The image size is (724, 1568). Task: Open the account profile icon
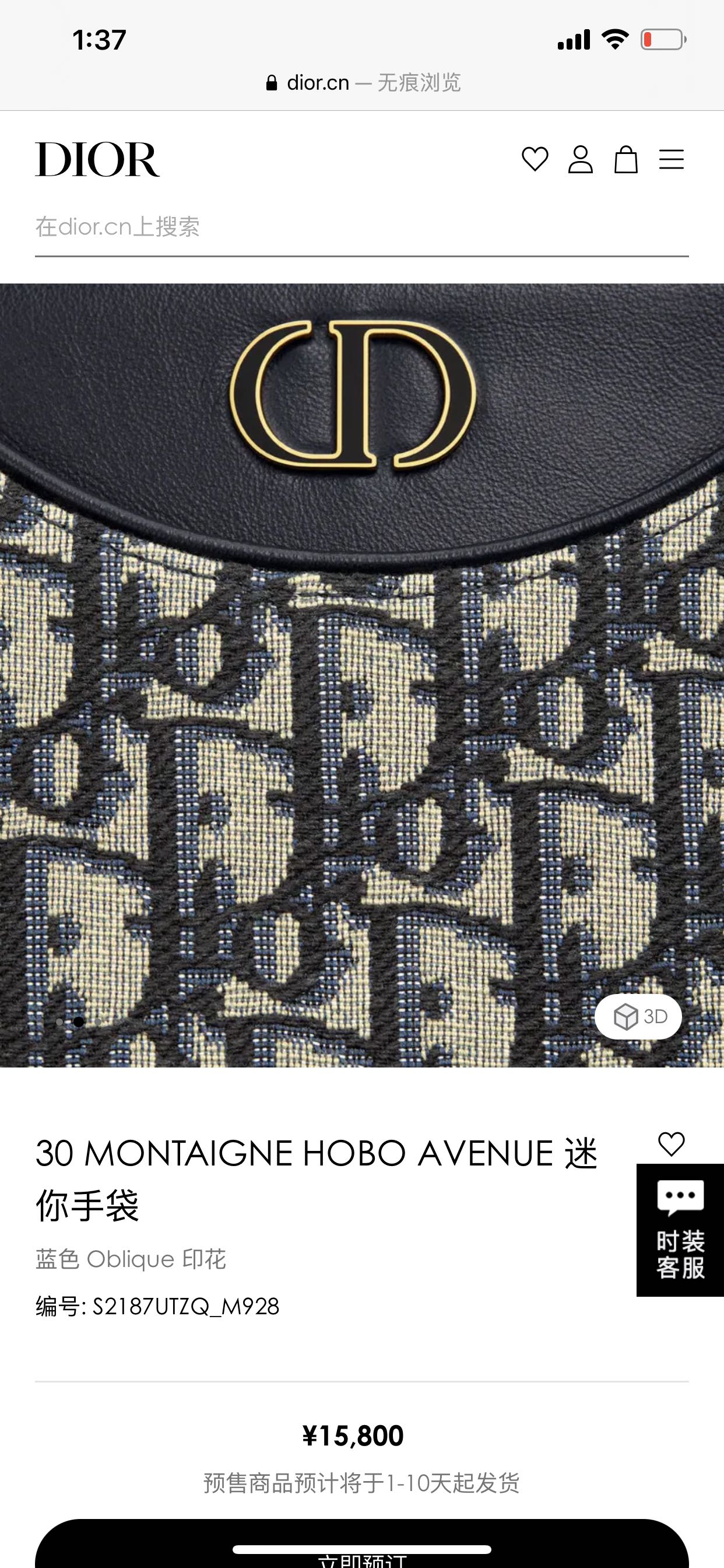tap(581, 159)
